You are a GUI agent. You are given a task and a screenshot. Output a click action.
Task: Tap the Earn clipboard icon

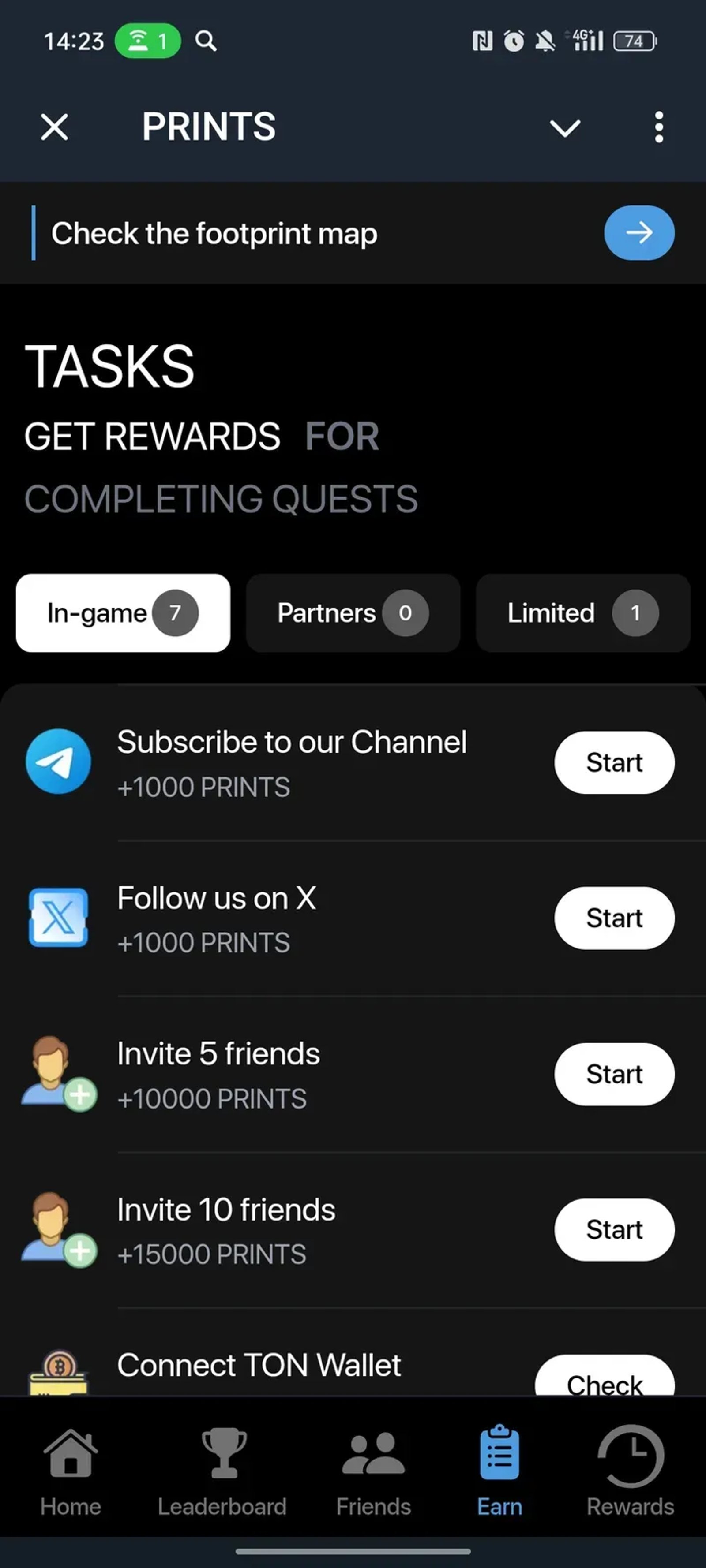tap(499, 1455)
